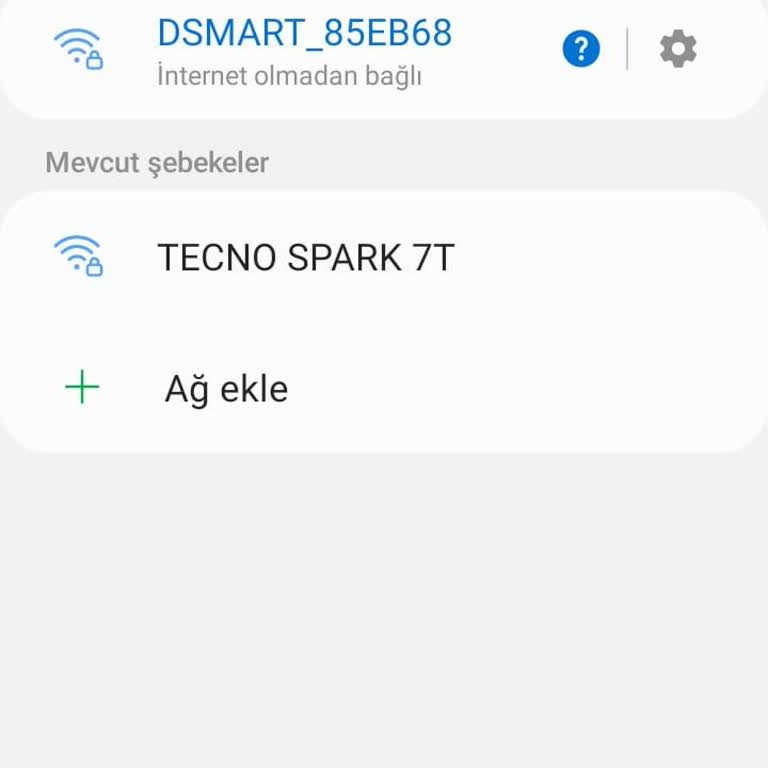Open settings gear for DSMART_85EB68
768x768 pixels.
[678, 48]
